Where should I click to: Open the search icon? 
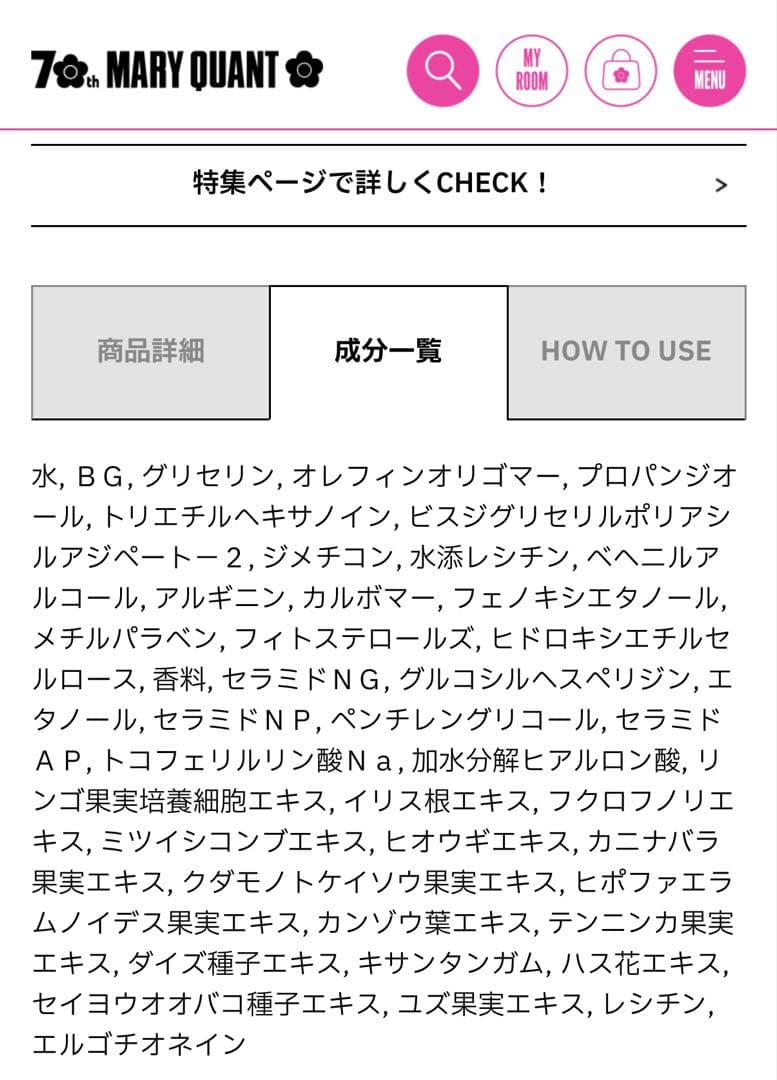click(442, 70)
